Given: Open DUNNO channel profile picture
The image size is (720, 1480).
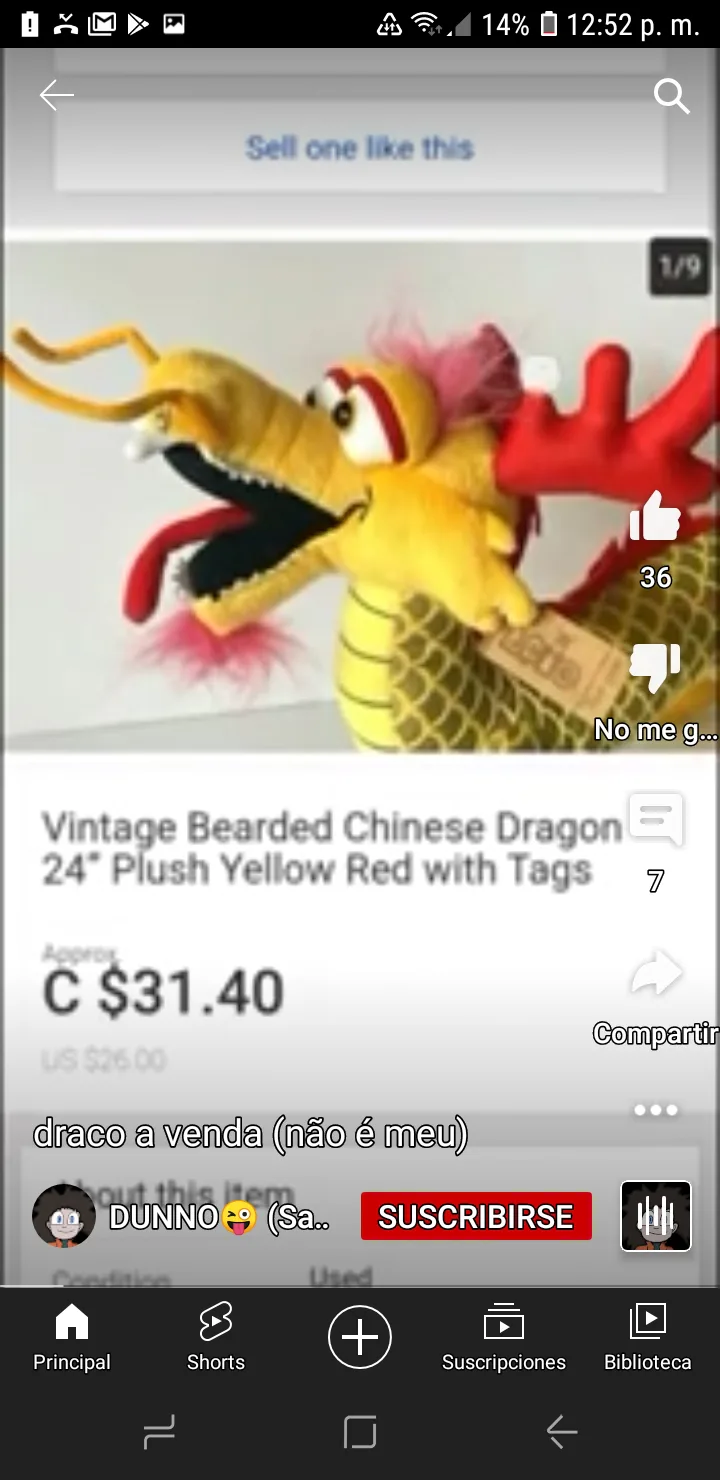Looking at the screenshot, I should 64,1216.
